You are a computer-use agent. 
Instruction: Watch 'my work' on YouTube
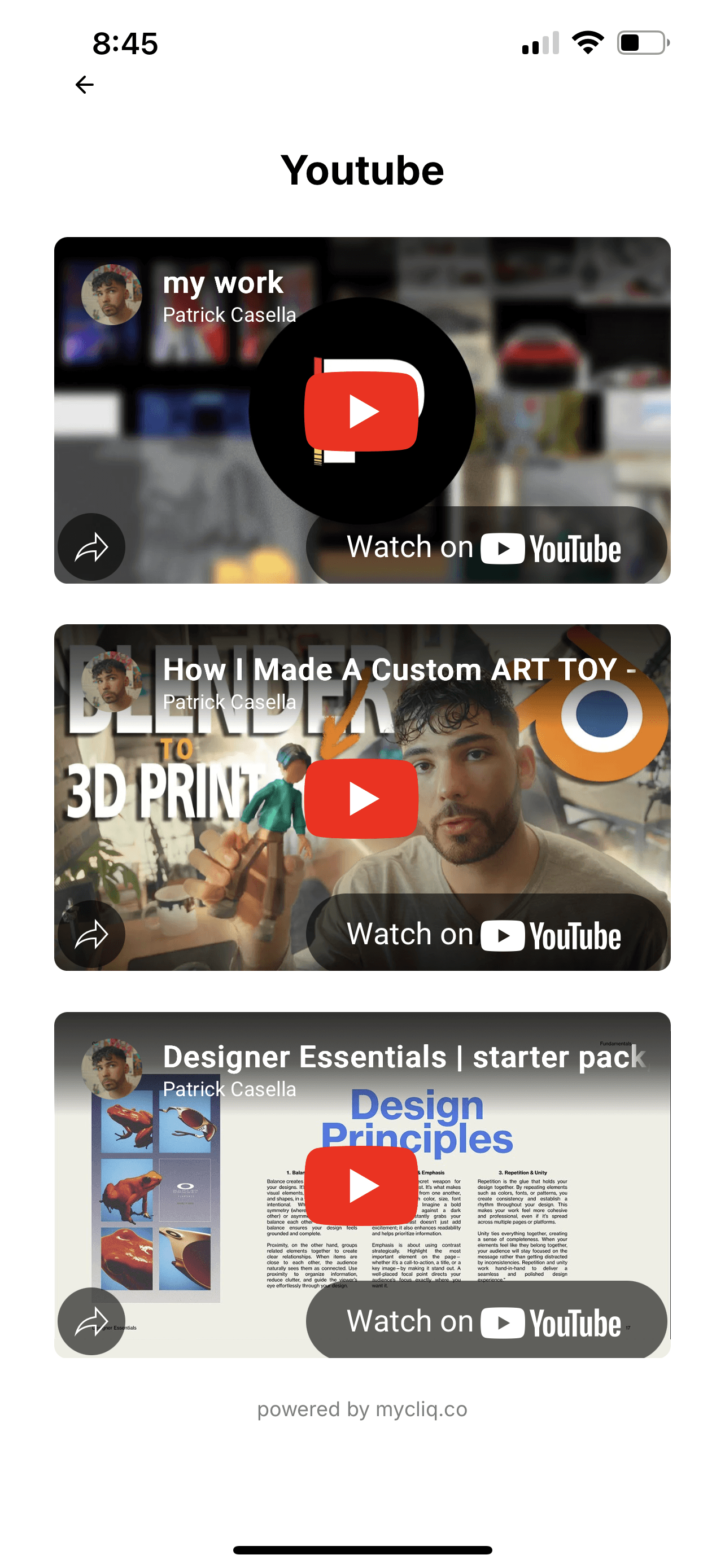486,546
